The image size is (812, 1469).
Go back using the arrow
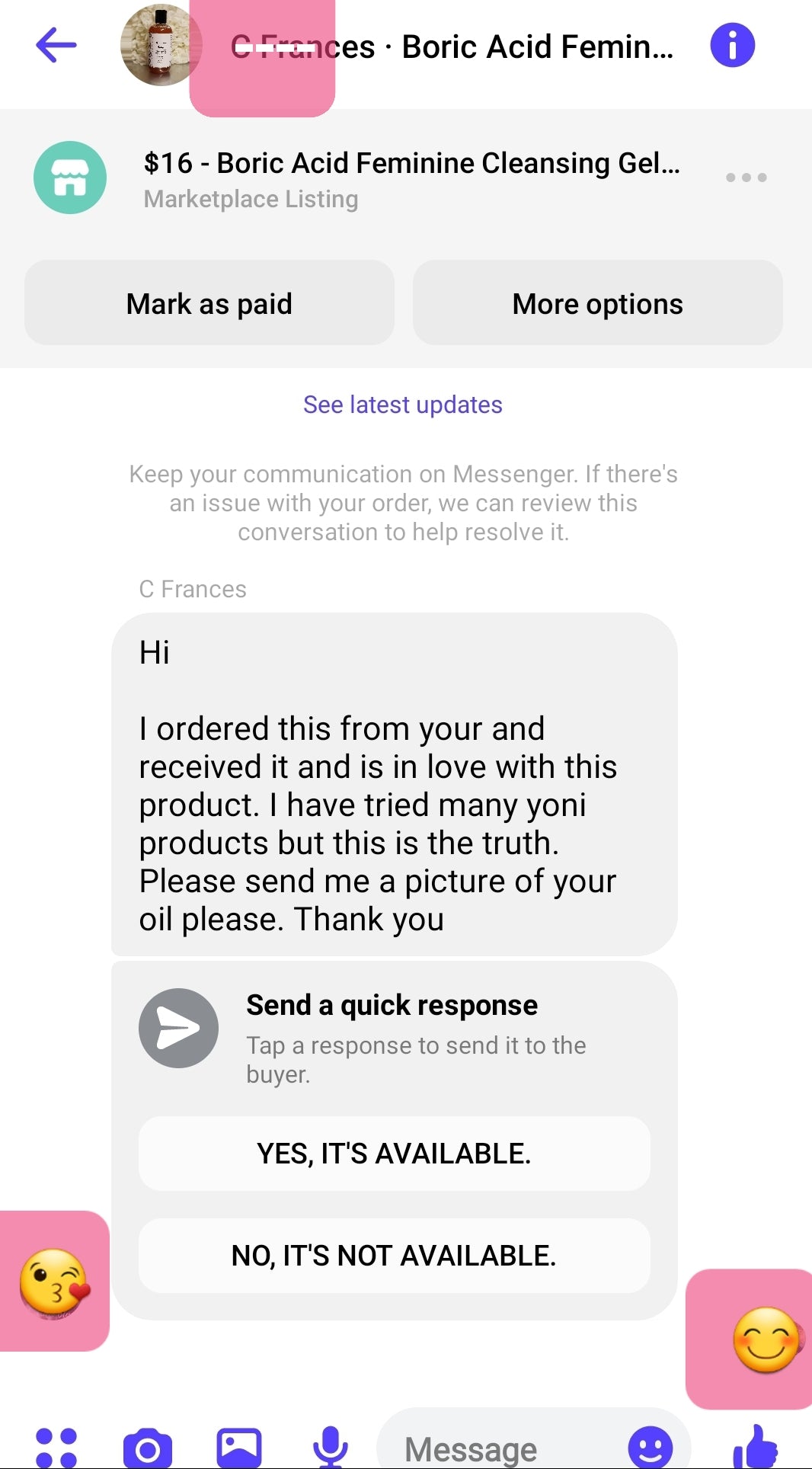(56, 45)
